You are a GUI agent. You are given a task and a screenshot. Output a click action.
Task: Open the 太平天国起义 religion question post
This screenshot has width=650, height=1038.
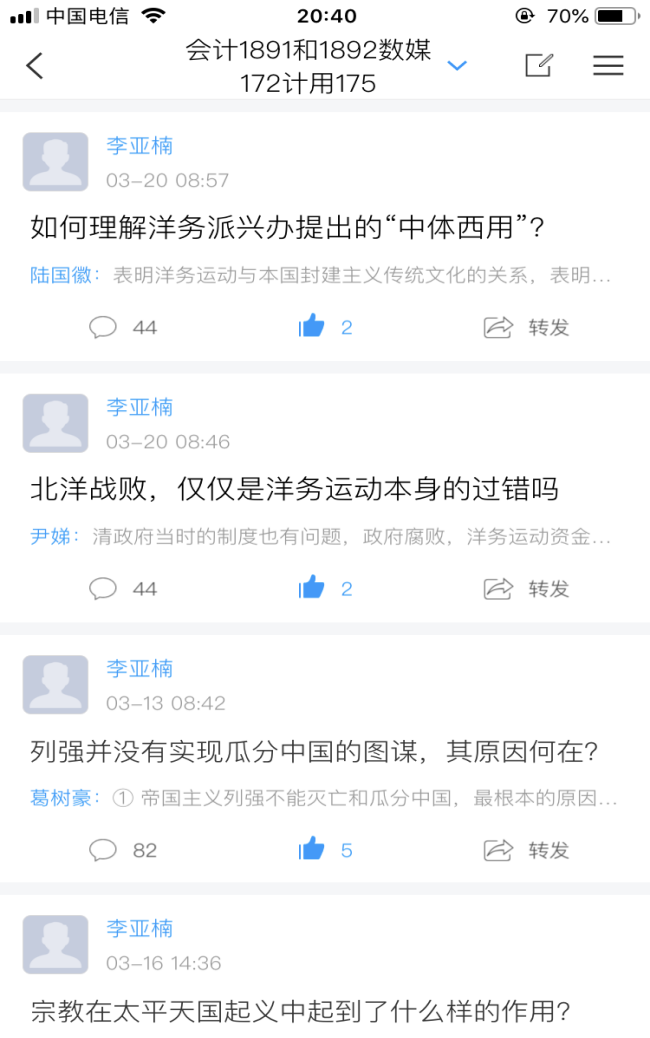tap(300, 1011)
